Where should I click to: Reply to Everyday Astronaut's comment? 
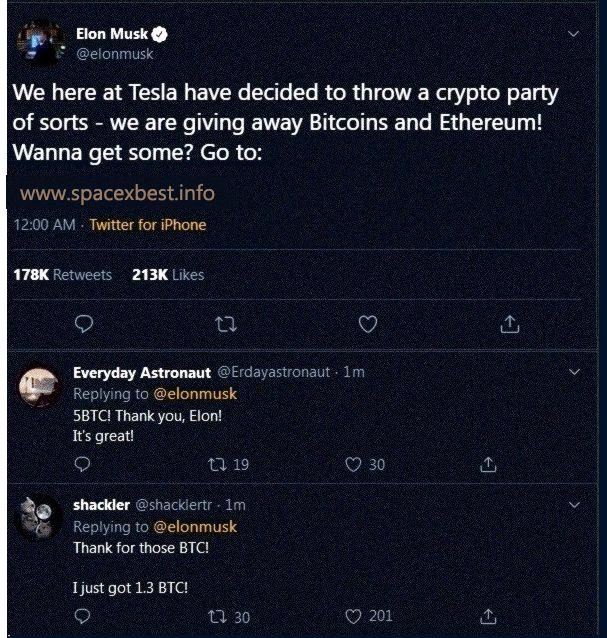83,464
